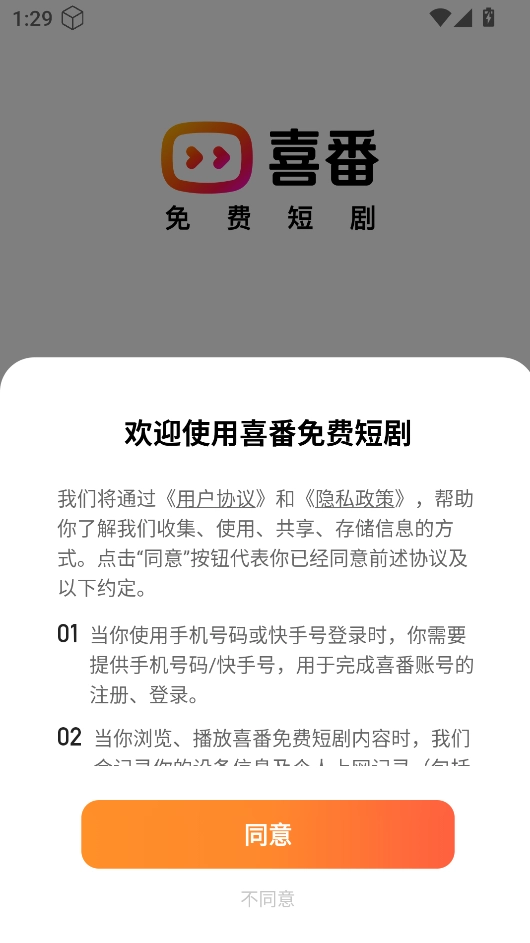The height and width of the screenshot is (943, 530).
Task: Decline by tapping 不同意
Action: pos(268,899)
